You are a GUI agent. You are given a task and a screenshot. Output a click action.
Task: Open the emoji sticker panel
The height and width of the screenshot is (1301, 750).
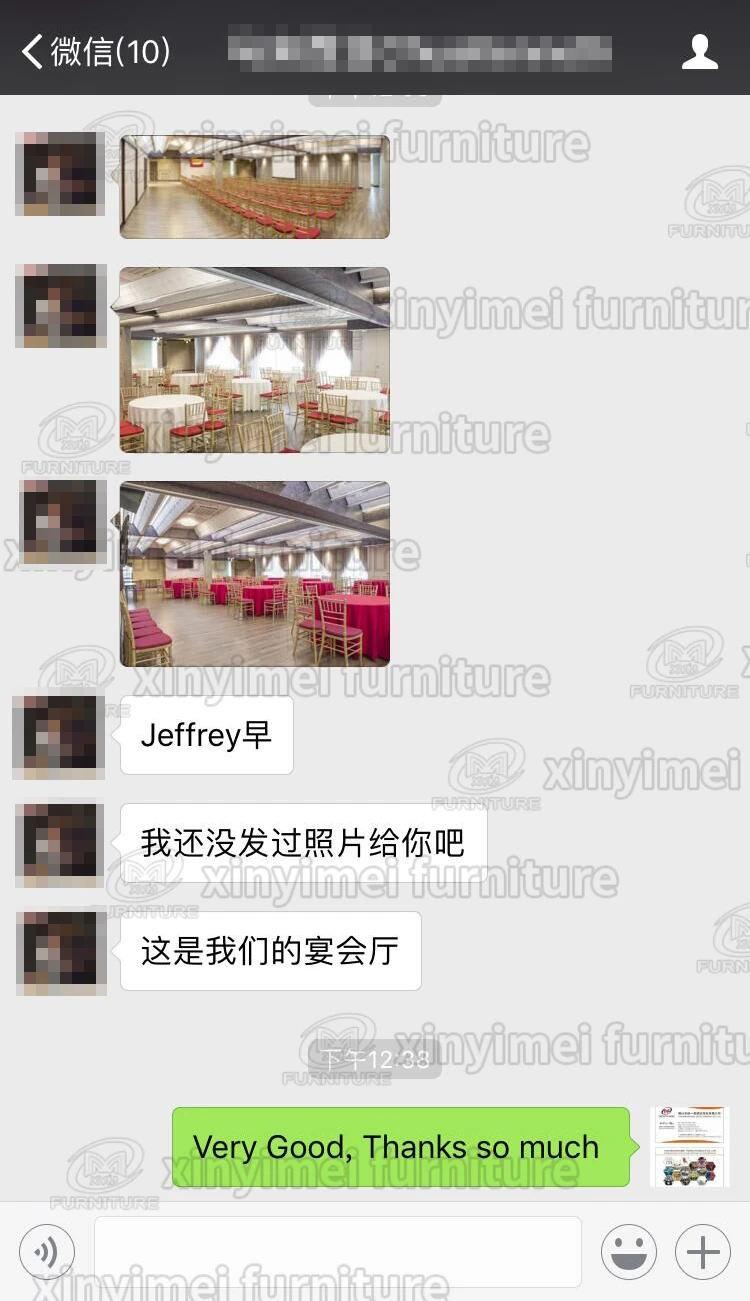click(x=628, y=1252)
